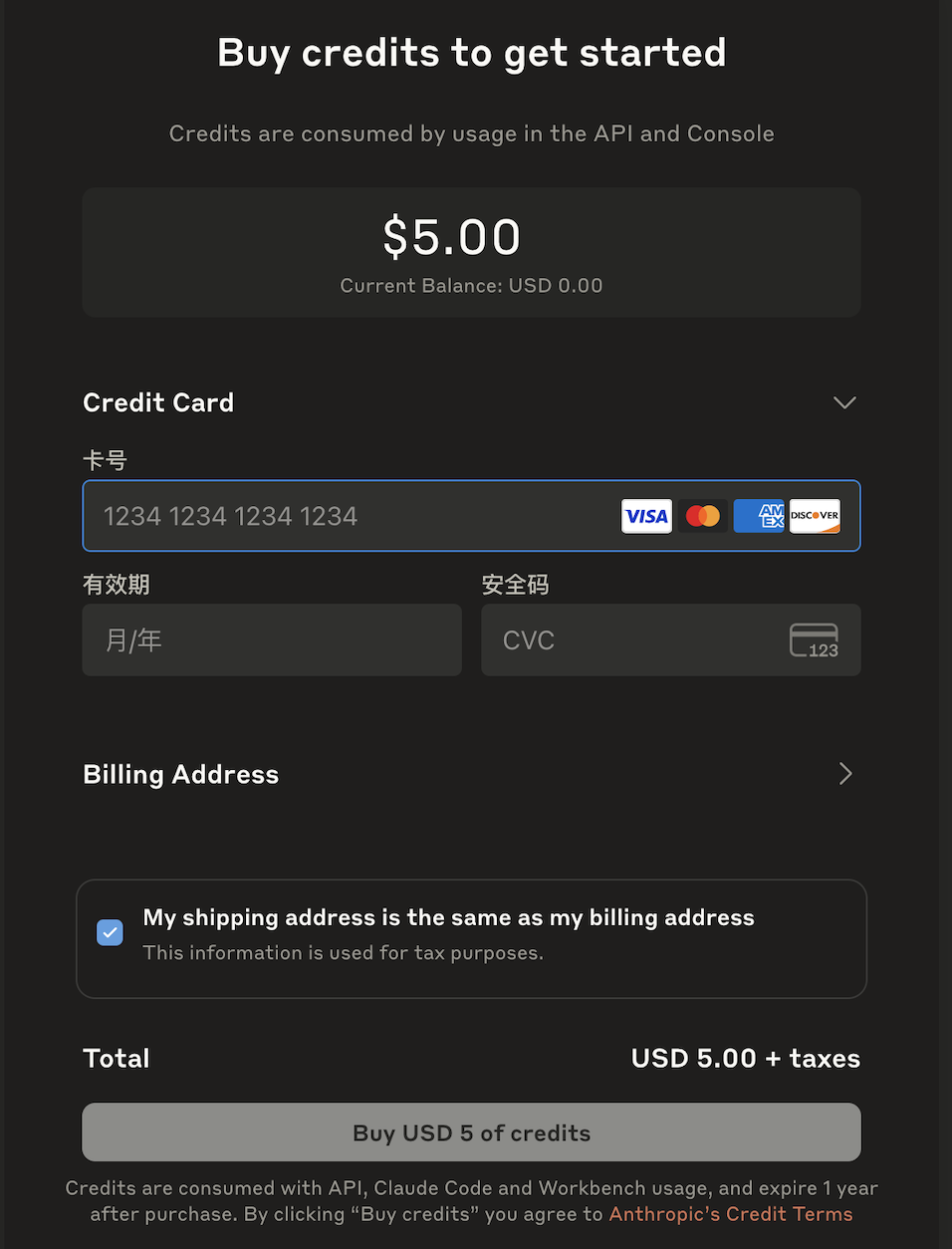Collapse the Credit Card section
The width and height of the screenshot is (952, 1249).
point(844,402)
